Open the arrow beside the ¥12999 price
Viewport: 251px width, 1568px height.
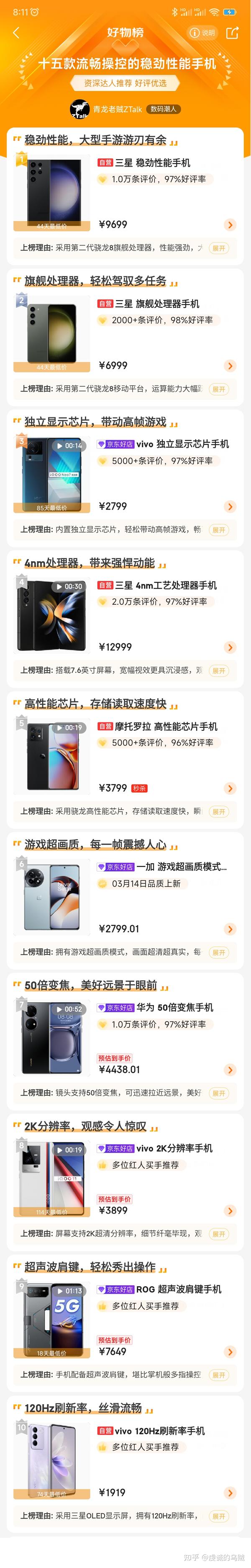point(230,647)
